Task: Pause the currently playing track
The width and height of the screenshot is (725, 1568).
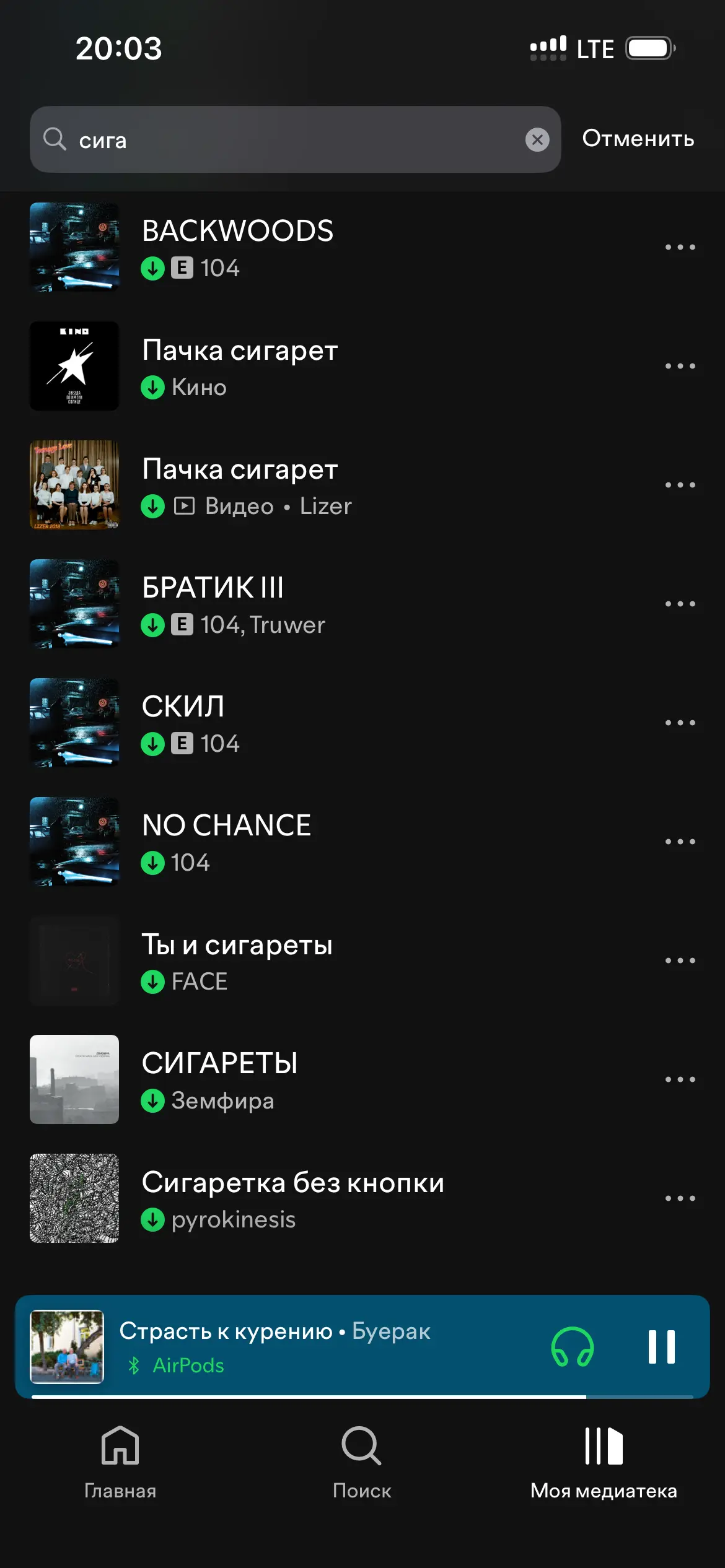Action: (x=661, y=1347)
